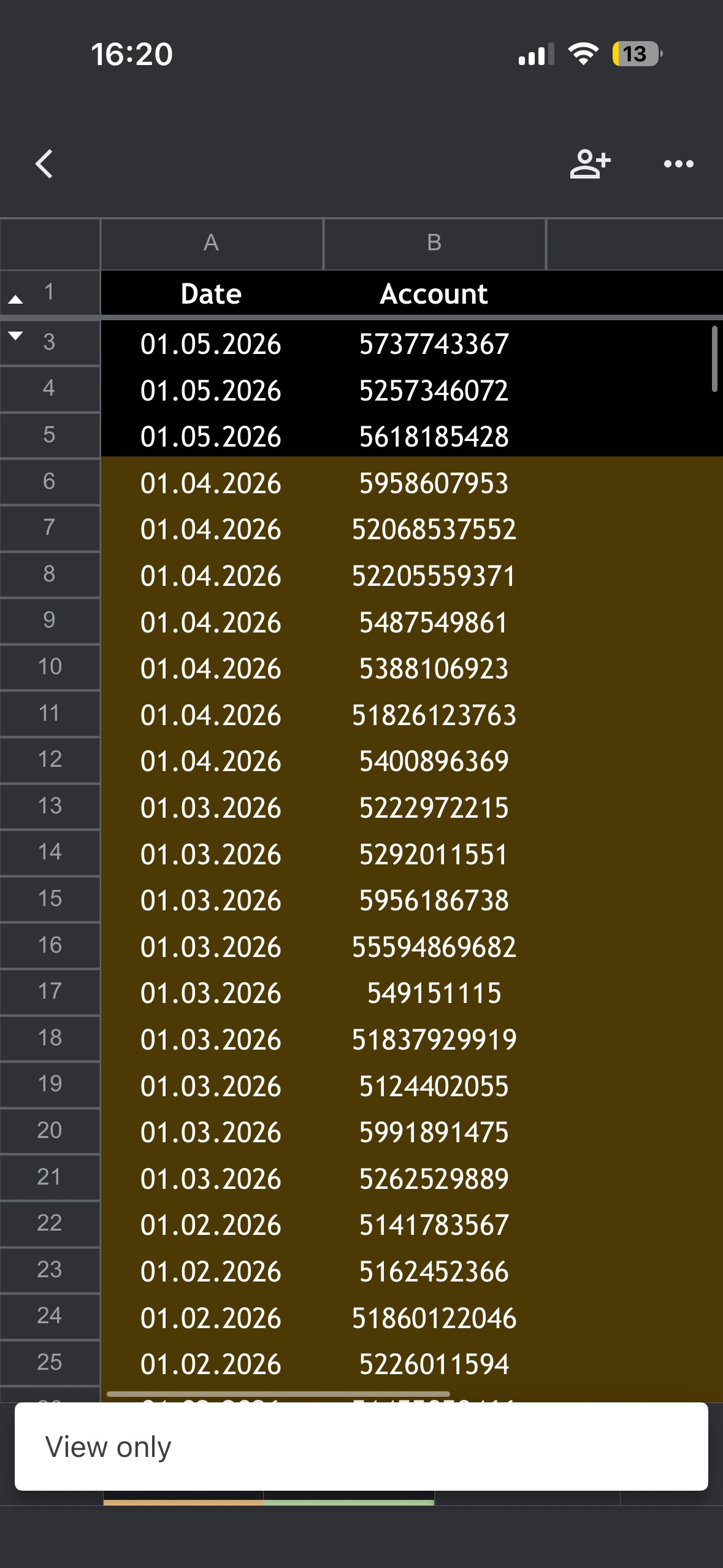
Task: Select row 13 header
Action: pos(49,806)
